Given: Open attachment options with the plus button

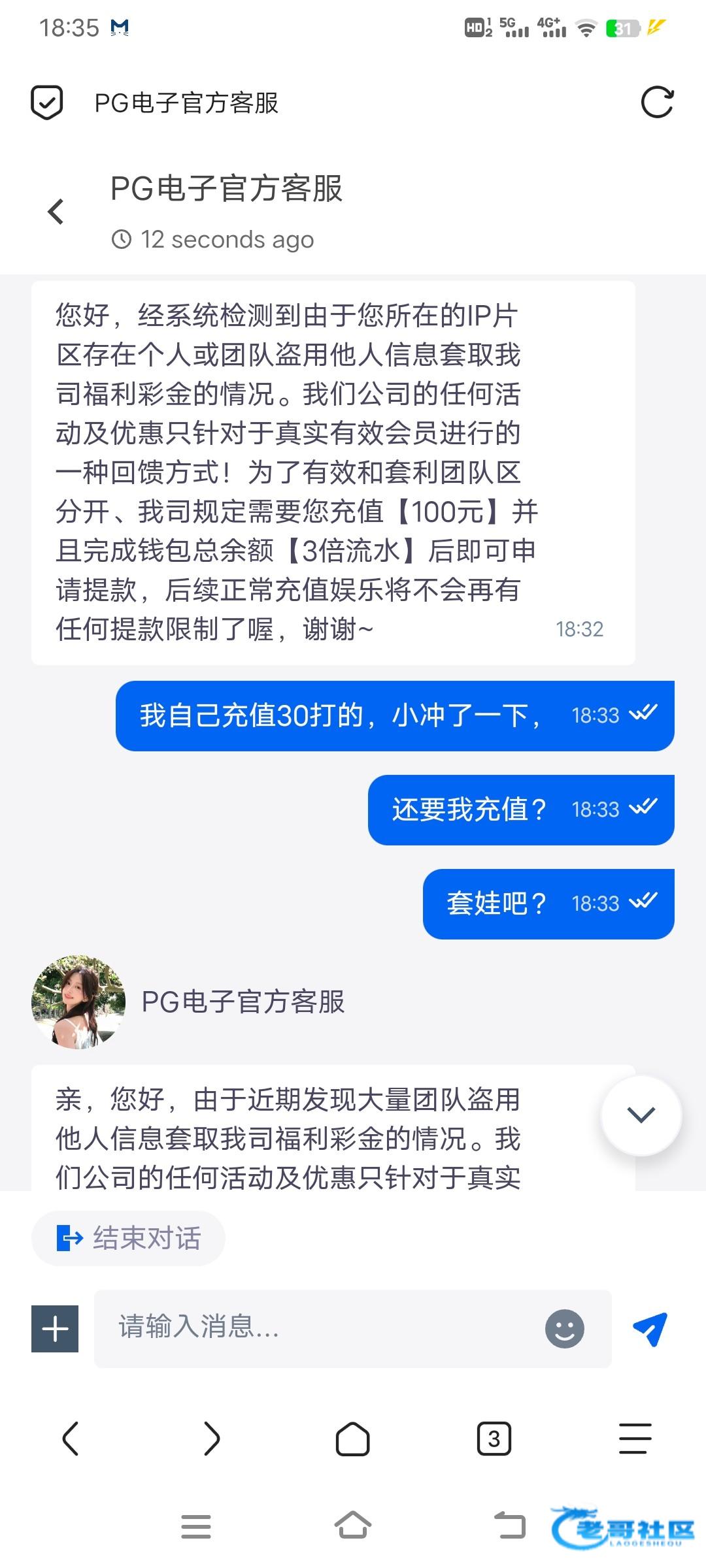Looking at the screenshot, I should pos(55,1329).
